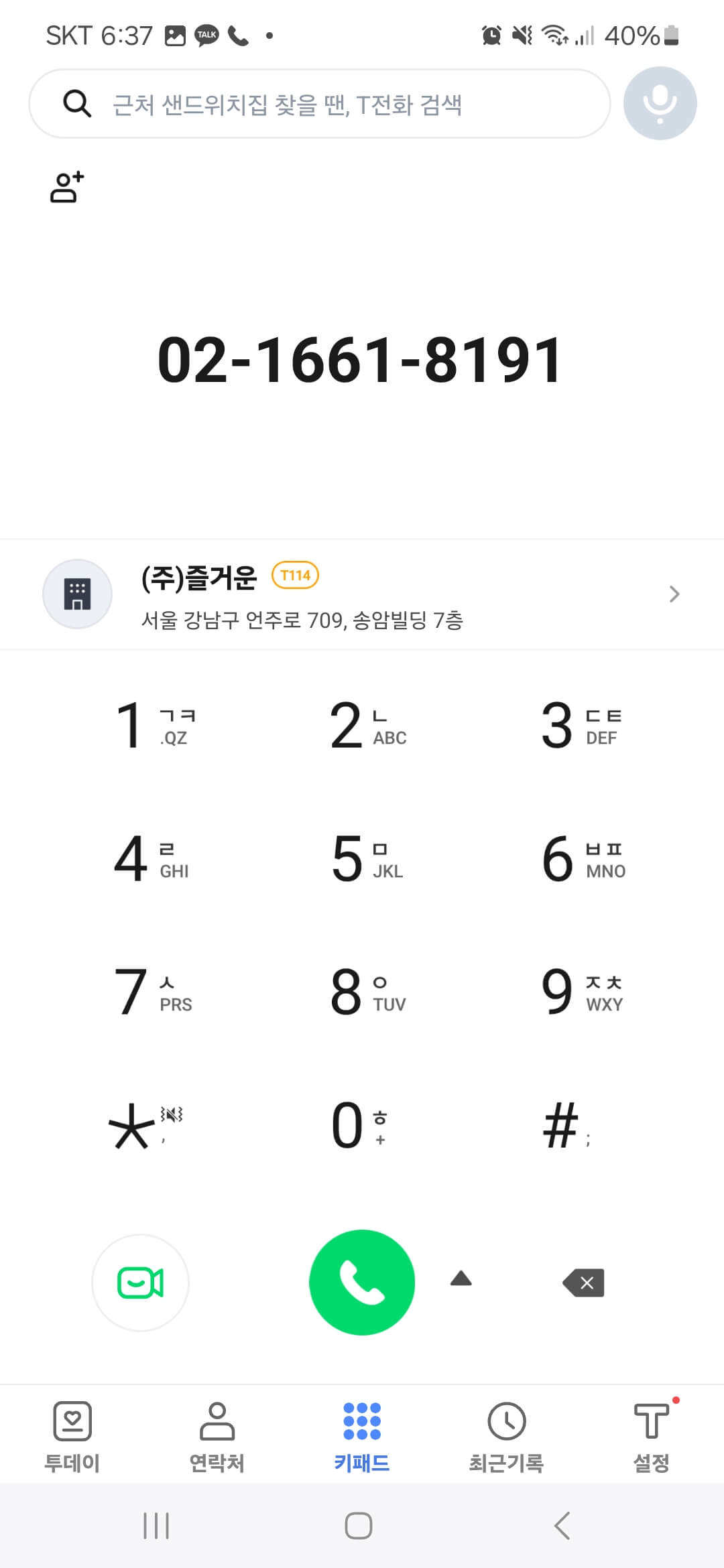This screenshot has width=724, height=1568.
Task: Tap the search magnifier icon
Action: click(x=77, y=103)
